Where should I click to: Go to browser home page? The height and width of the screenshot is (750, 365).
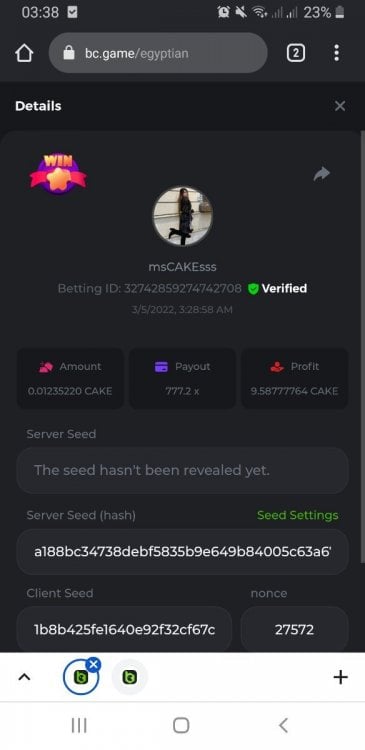(x=24, y=53)
